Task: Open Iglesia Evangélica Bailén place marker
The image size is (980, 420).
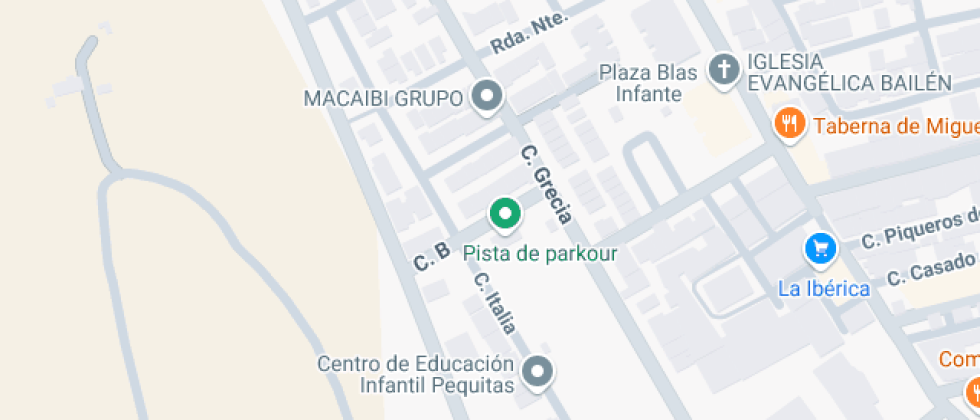Action: pyautogui.click(x=723, y=70)
